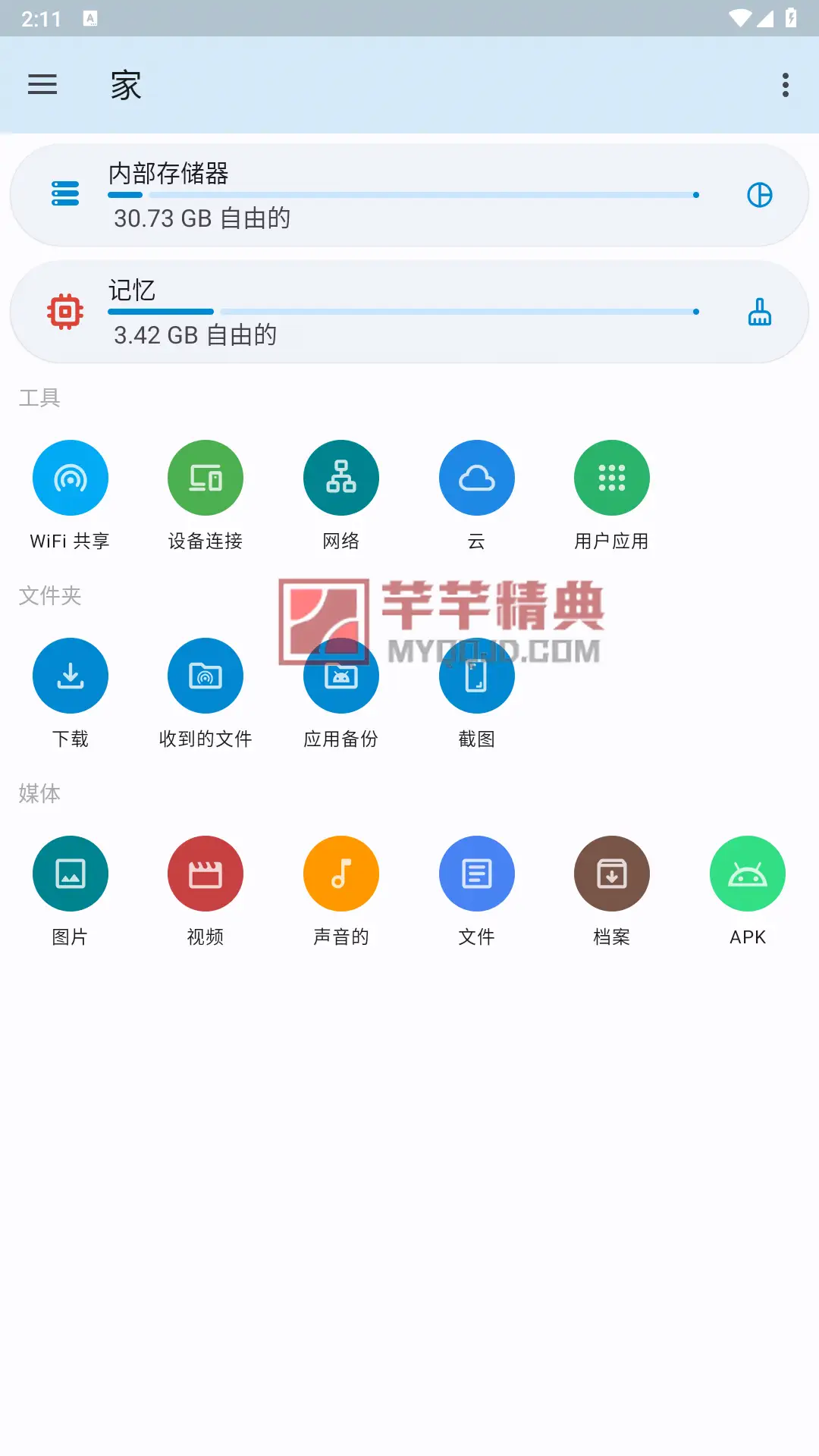Open the hamburger drawer menu
The width and height of the screenshot is (819, 1456).
click(x=42, y=84)
